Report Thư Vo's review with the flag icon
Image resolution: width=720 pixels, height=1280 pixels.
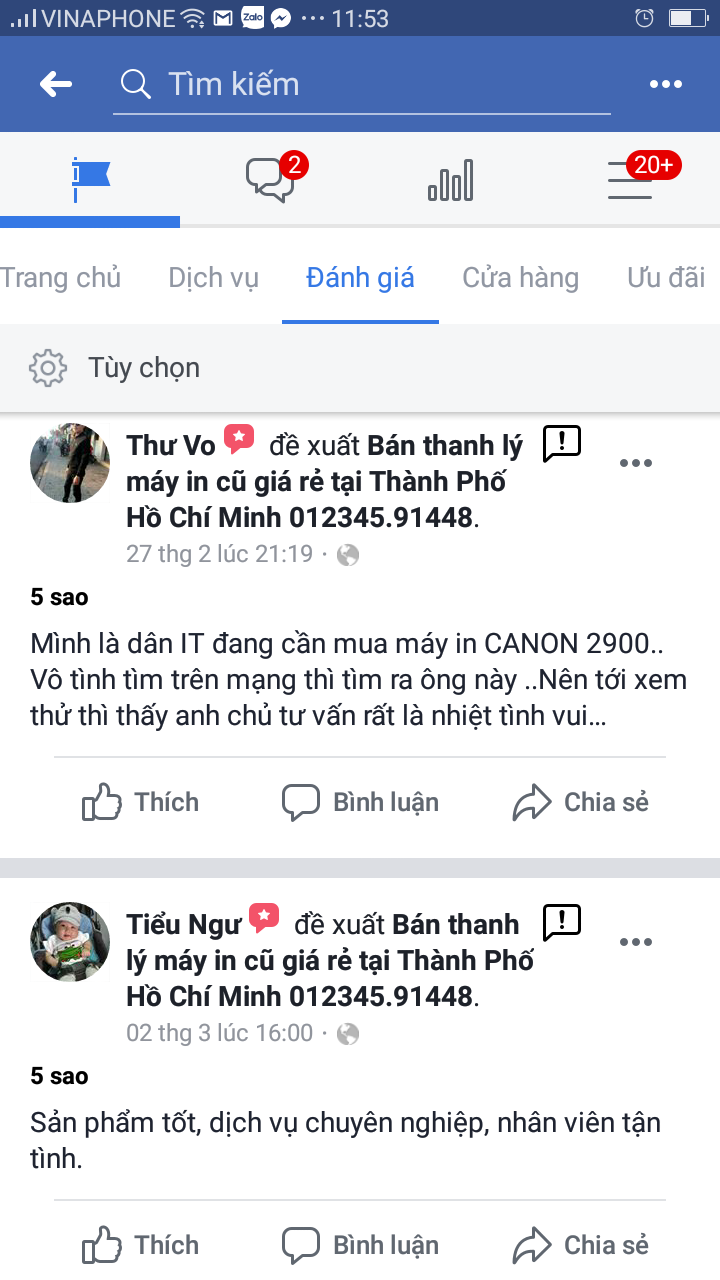[562, 443]
